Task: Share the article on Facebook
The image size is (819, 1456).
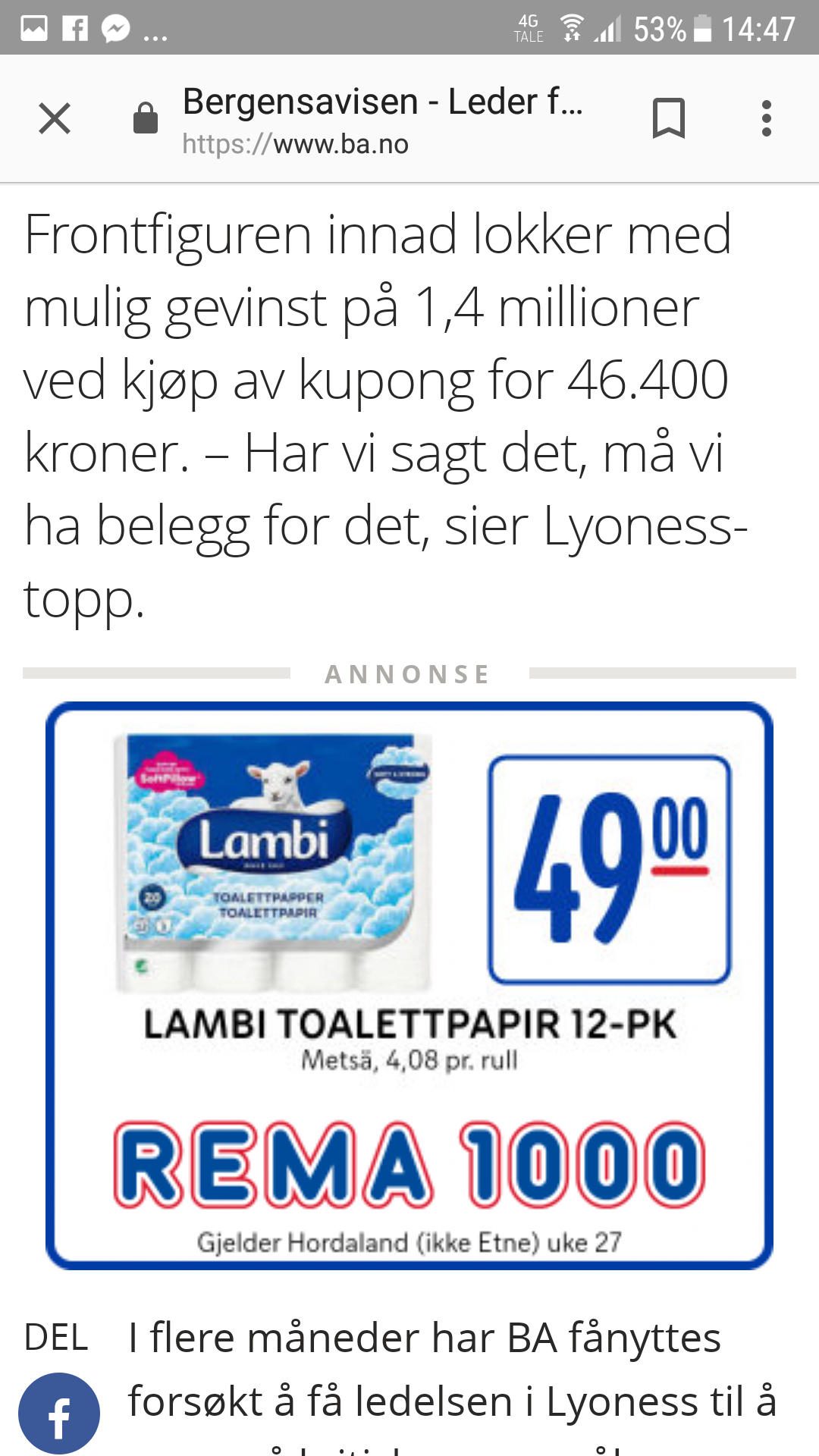Action: point(59,1414)
